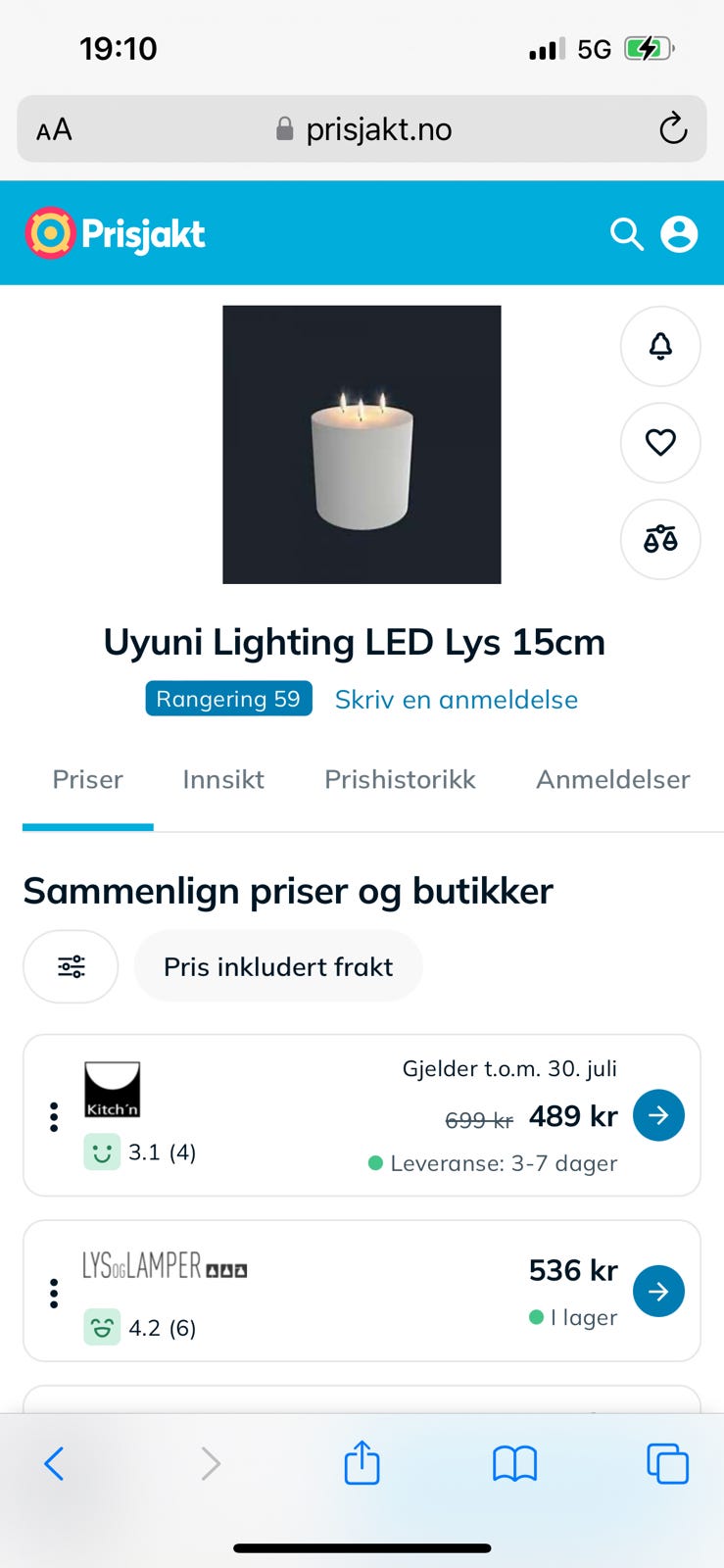The width and height of the screenshot is (724, 1568).
Task: Add product to favorites with the heart
Action: click(660, 443)
